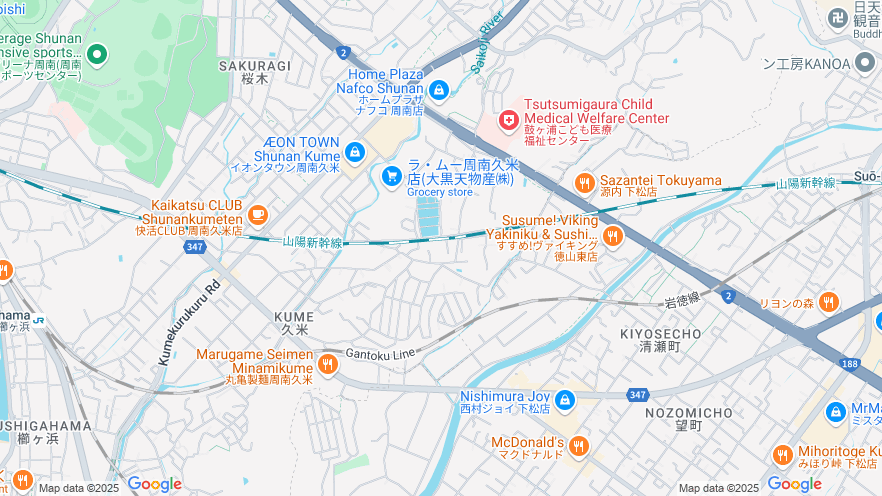The height and width of the screenshot is (496, 882).
Task: Open the Kaikatsu CLUB Shunankumeten pin
Action: click(258, 214)
